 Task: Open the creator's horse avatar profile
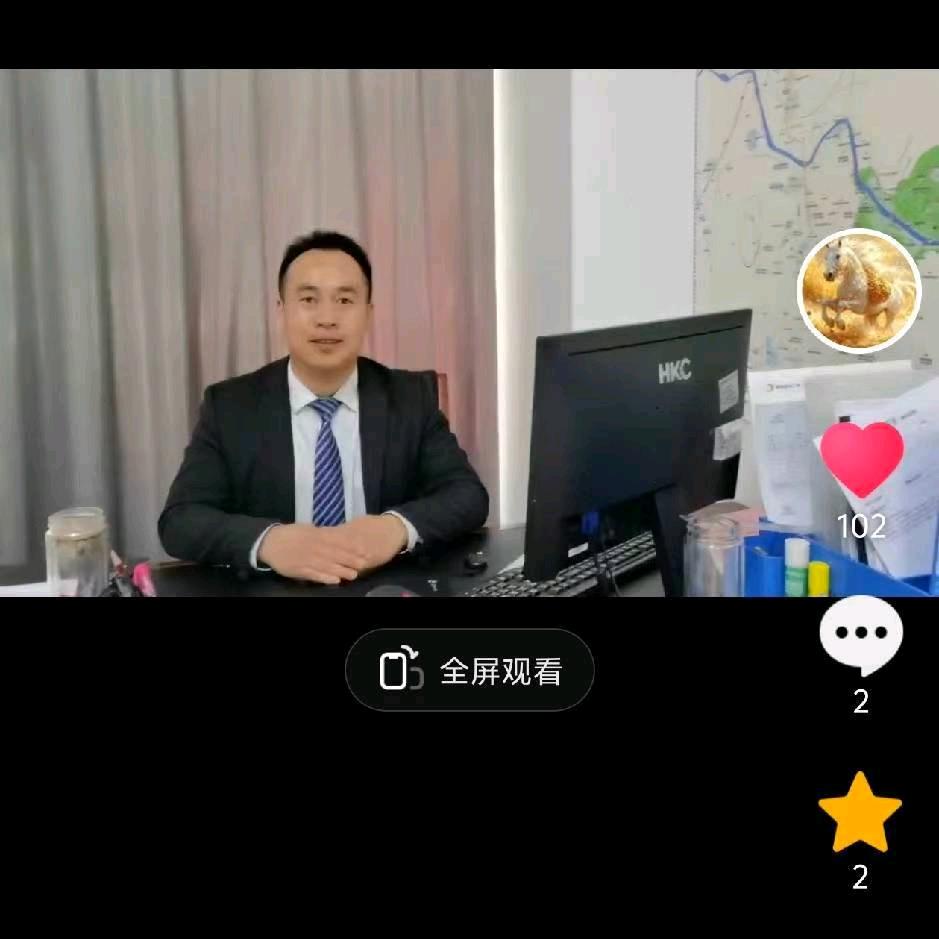pos(859,291)
